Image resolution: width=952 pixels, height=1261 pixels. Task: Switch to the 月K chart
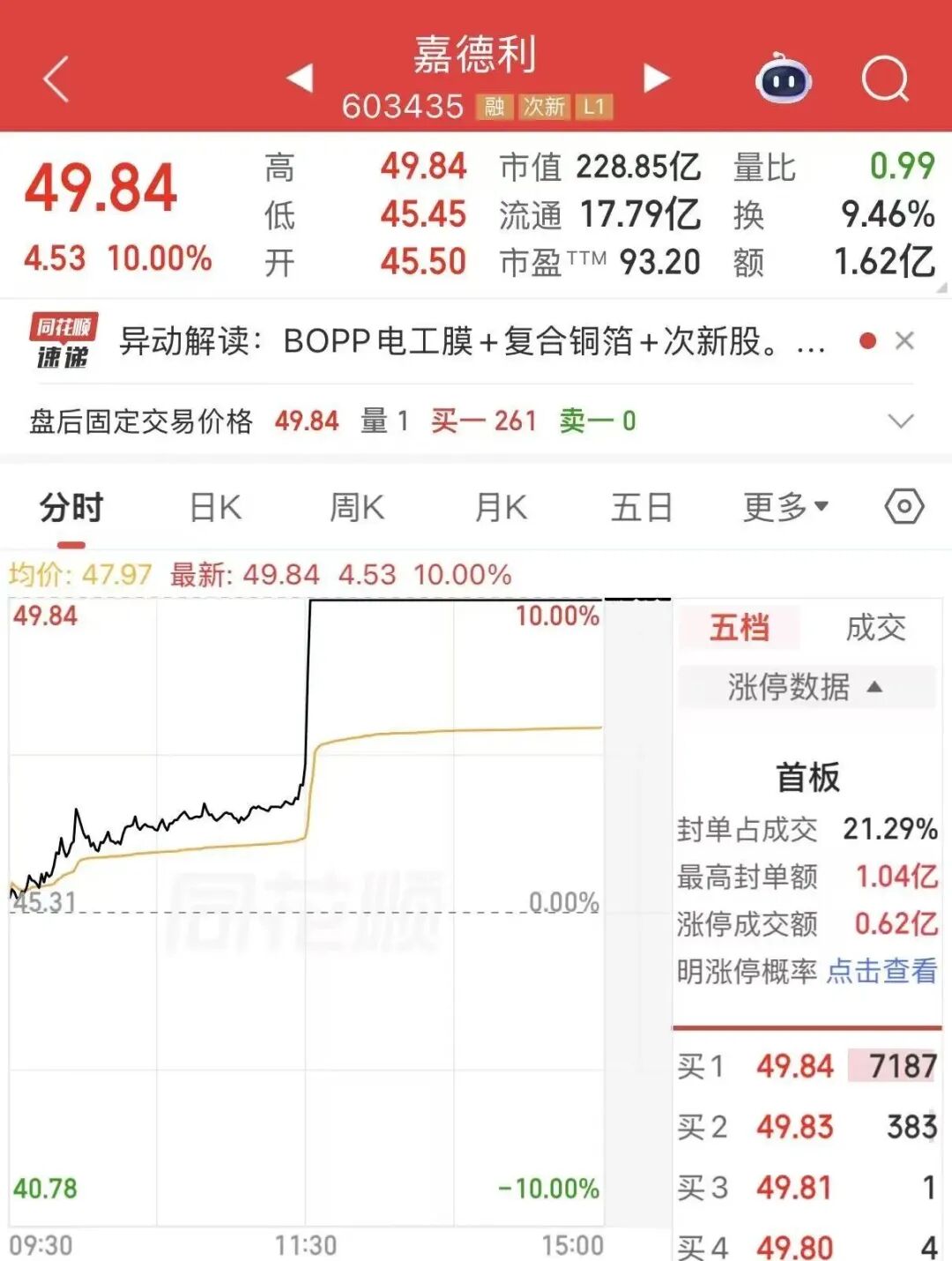click(501, 508)
